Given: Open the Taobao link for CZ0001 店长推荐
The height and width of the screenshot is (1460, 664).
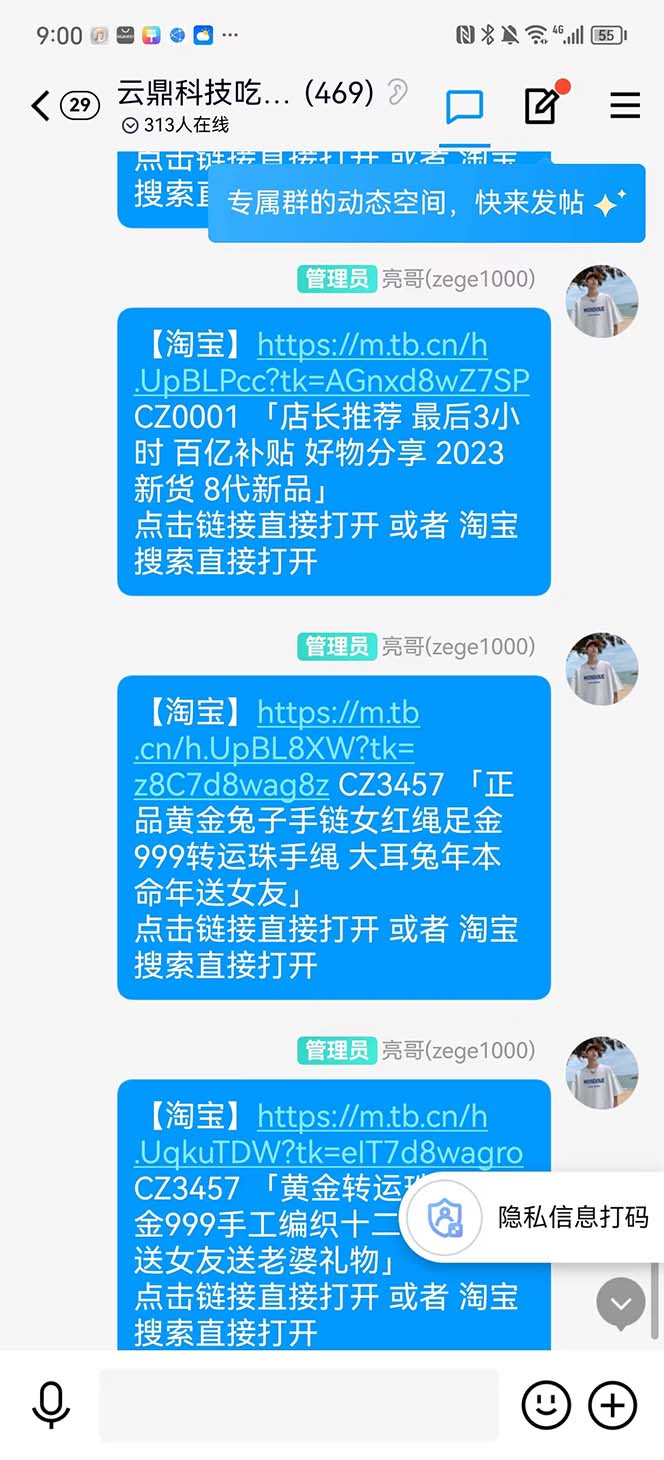Looking at the screenshot, I should (331, 363).
